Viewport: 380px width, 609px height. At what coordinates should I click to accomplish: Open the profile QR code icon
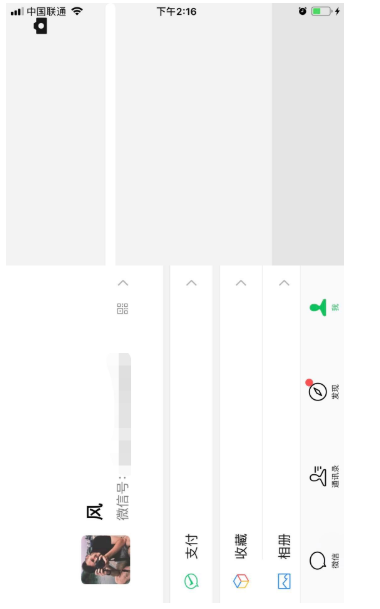(x=122, y=309)
